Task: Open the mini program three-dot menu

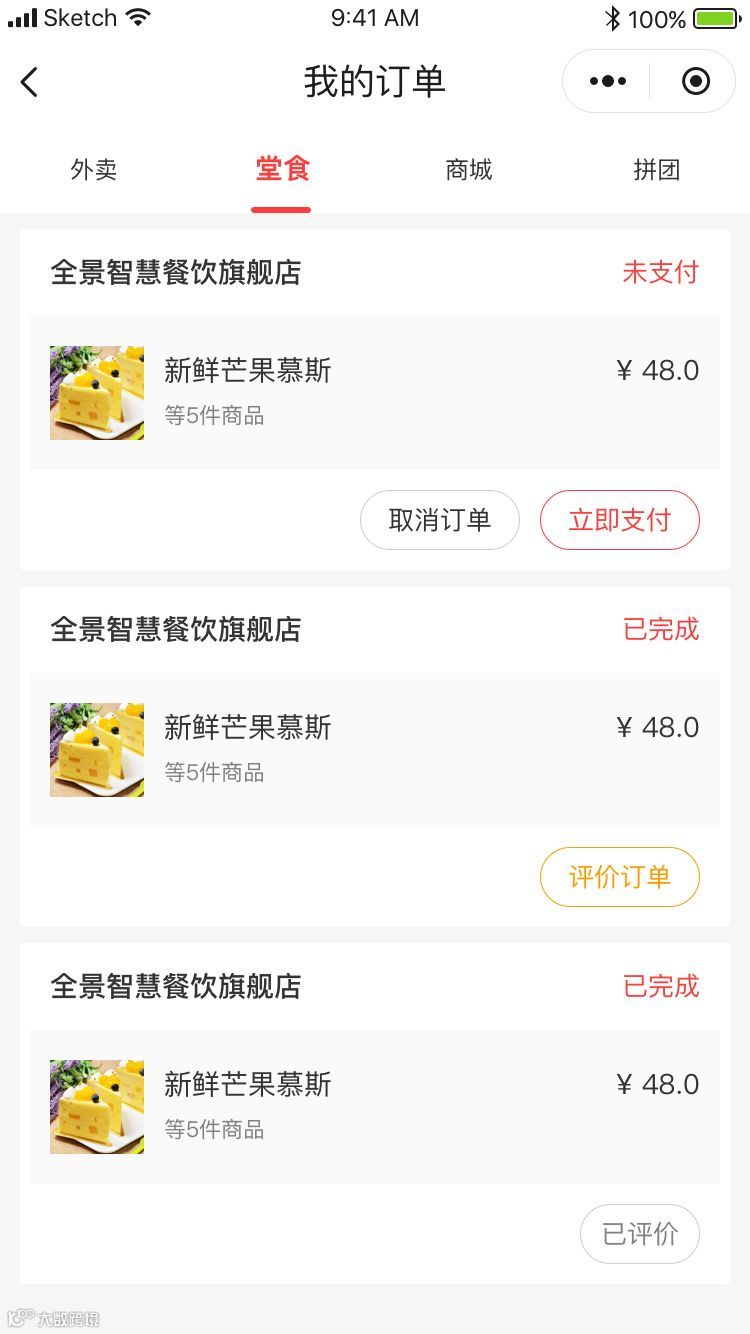Action: coord(608,82)
